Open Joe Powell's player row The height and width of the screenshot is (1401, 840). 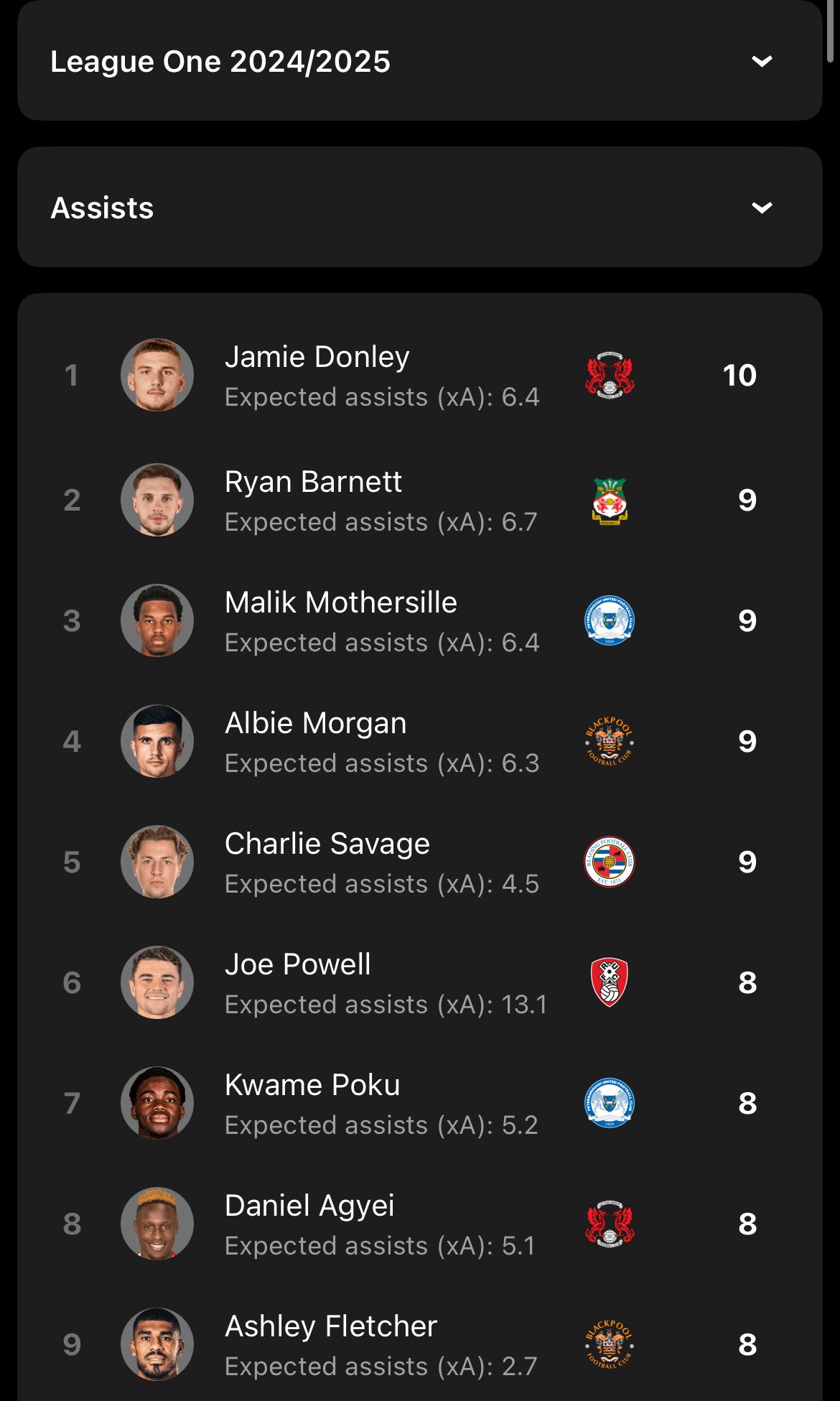(x=420, y=983)
